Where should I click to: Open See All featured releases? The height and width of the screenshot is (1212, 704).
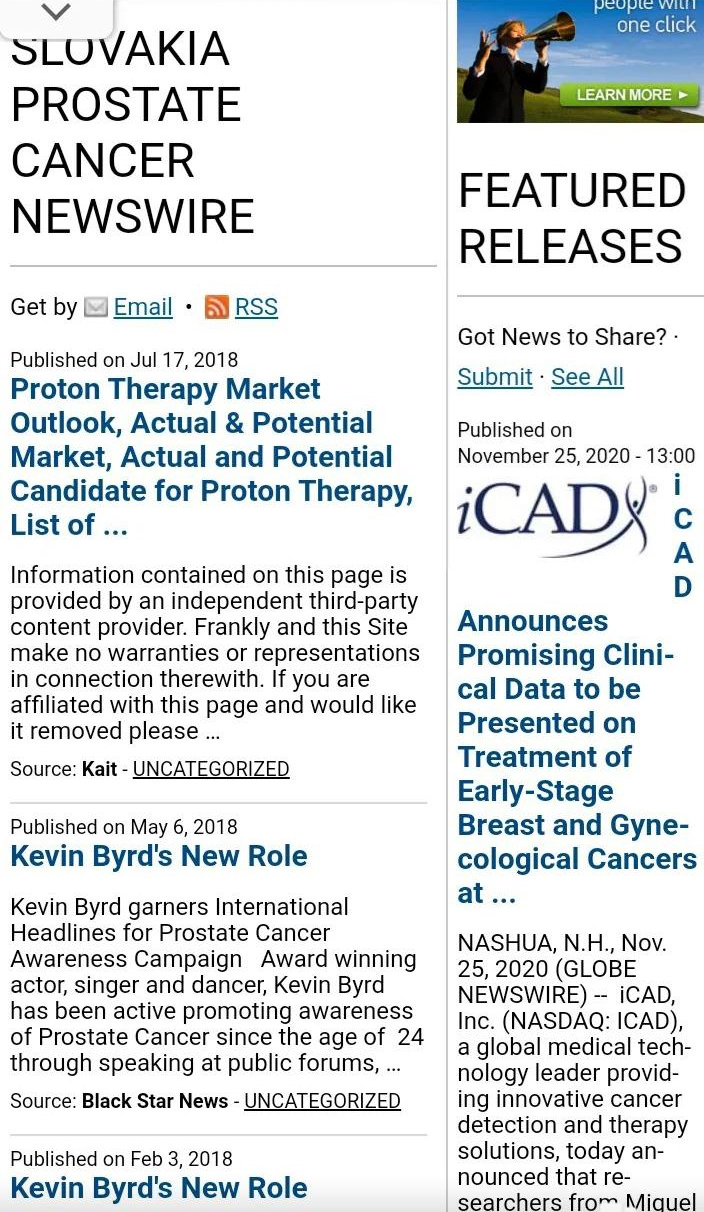[x=587, y=377]
